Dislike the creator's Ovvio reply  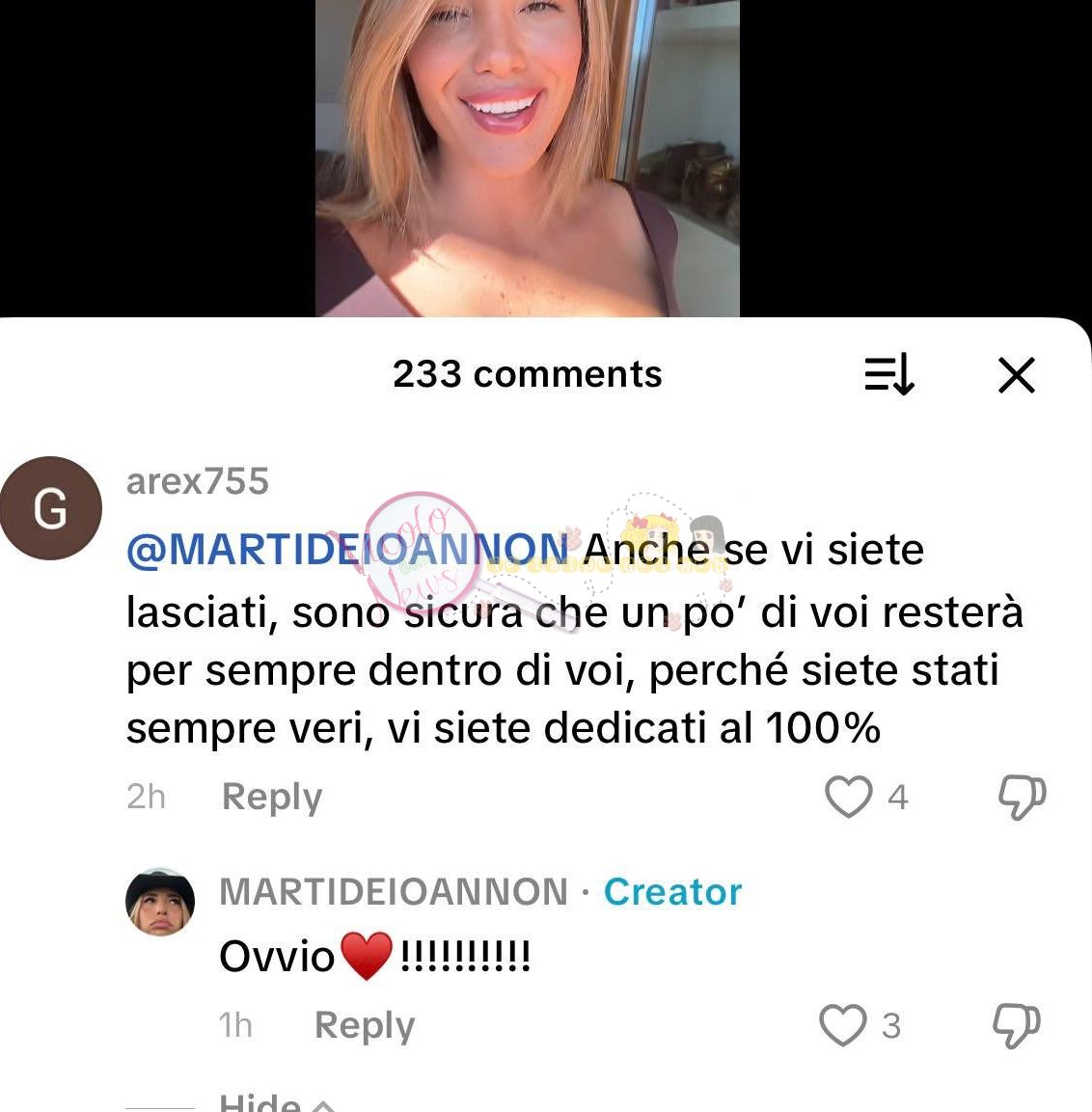1017,1025
